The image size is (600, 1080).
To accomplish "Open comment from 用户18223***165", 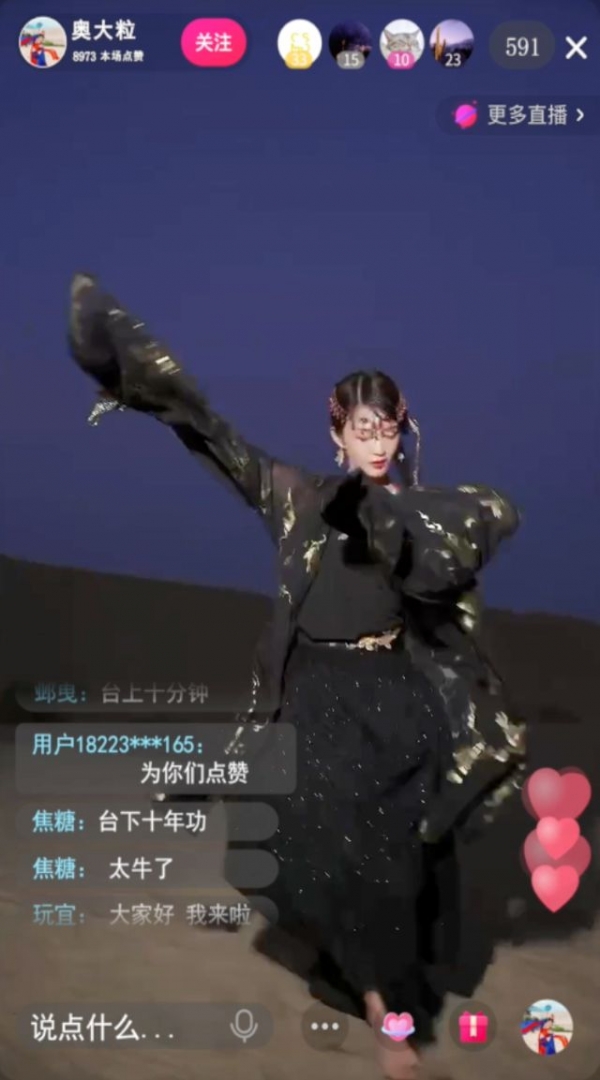I will pos(155,758).
